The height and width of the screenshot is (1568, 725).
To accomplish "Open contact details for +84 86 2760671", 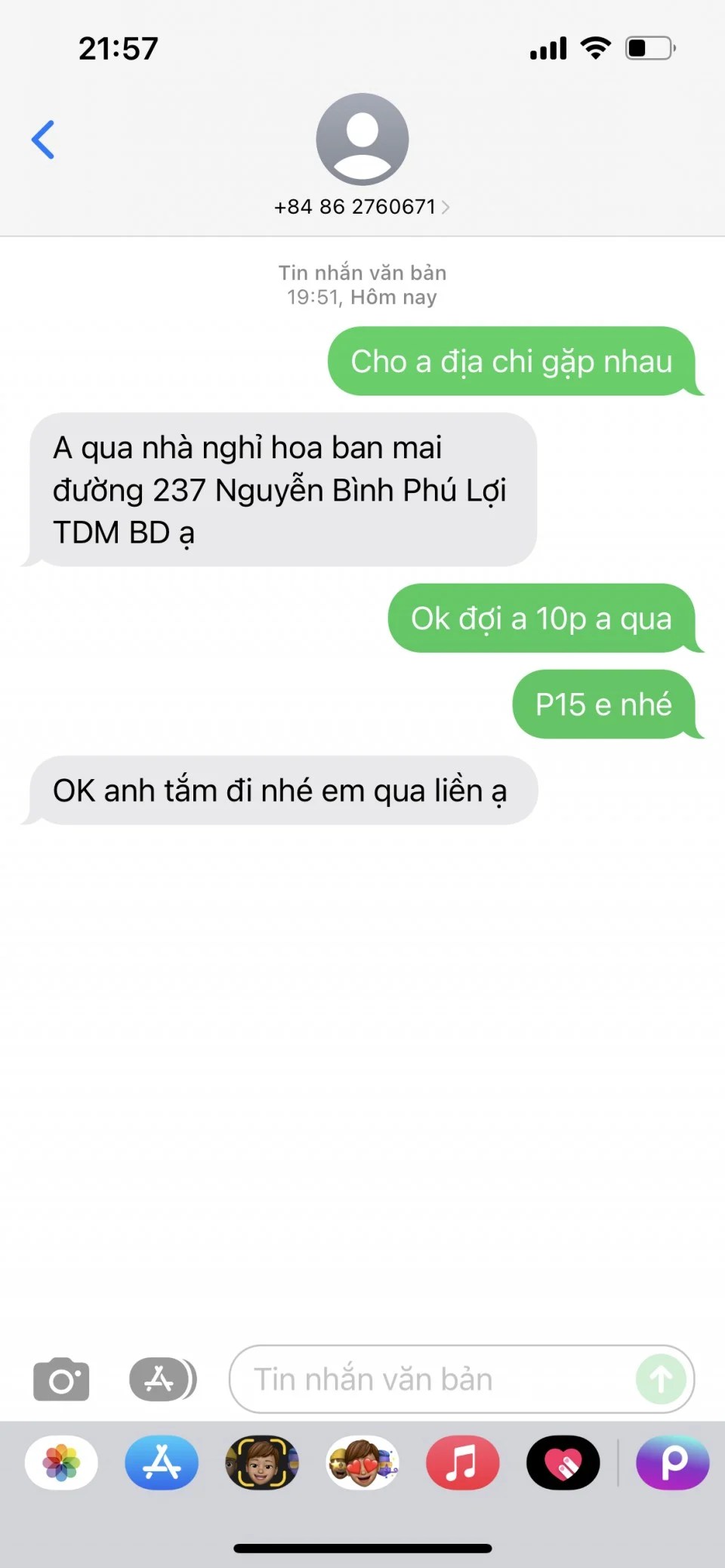I will click(361, 207).
